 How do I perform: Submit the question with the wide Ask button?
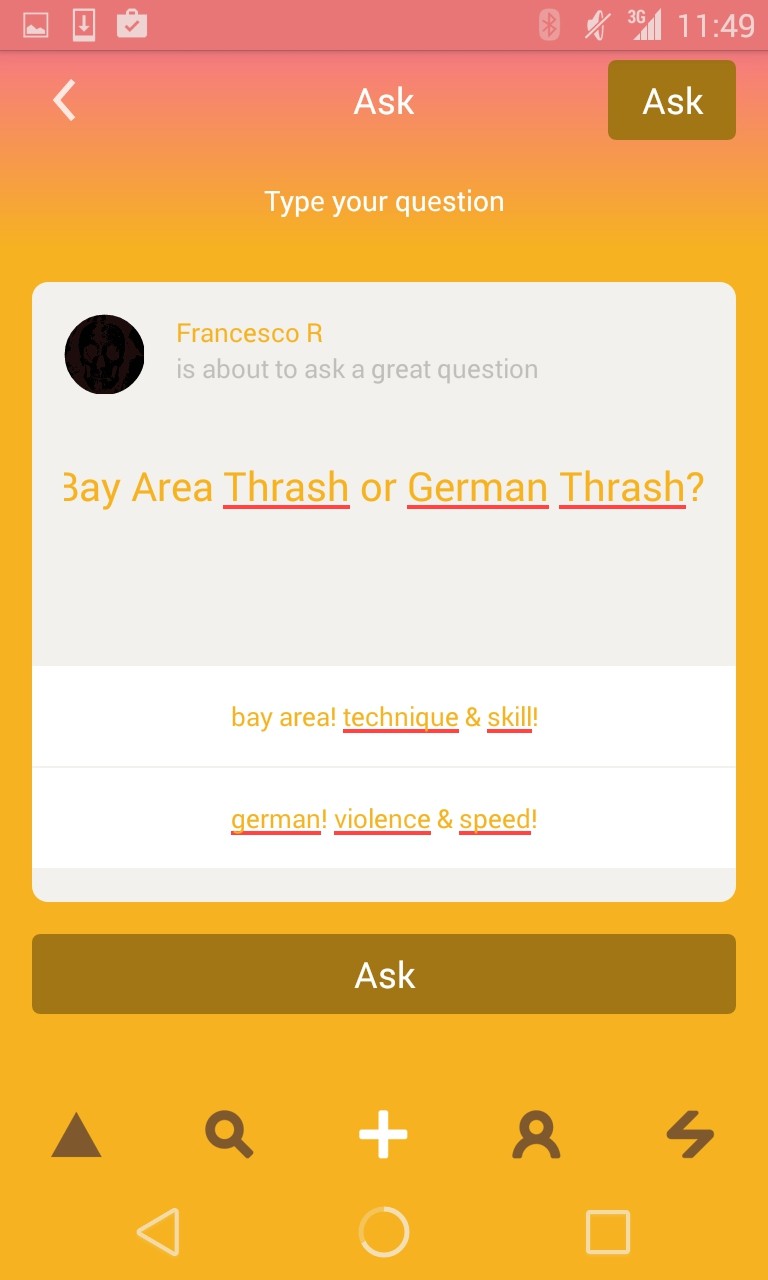click(384, 974)
